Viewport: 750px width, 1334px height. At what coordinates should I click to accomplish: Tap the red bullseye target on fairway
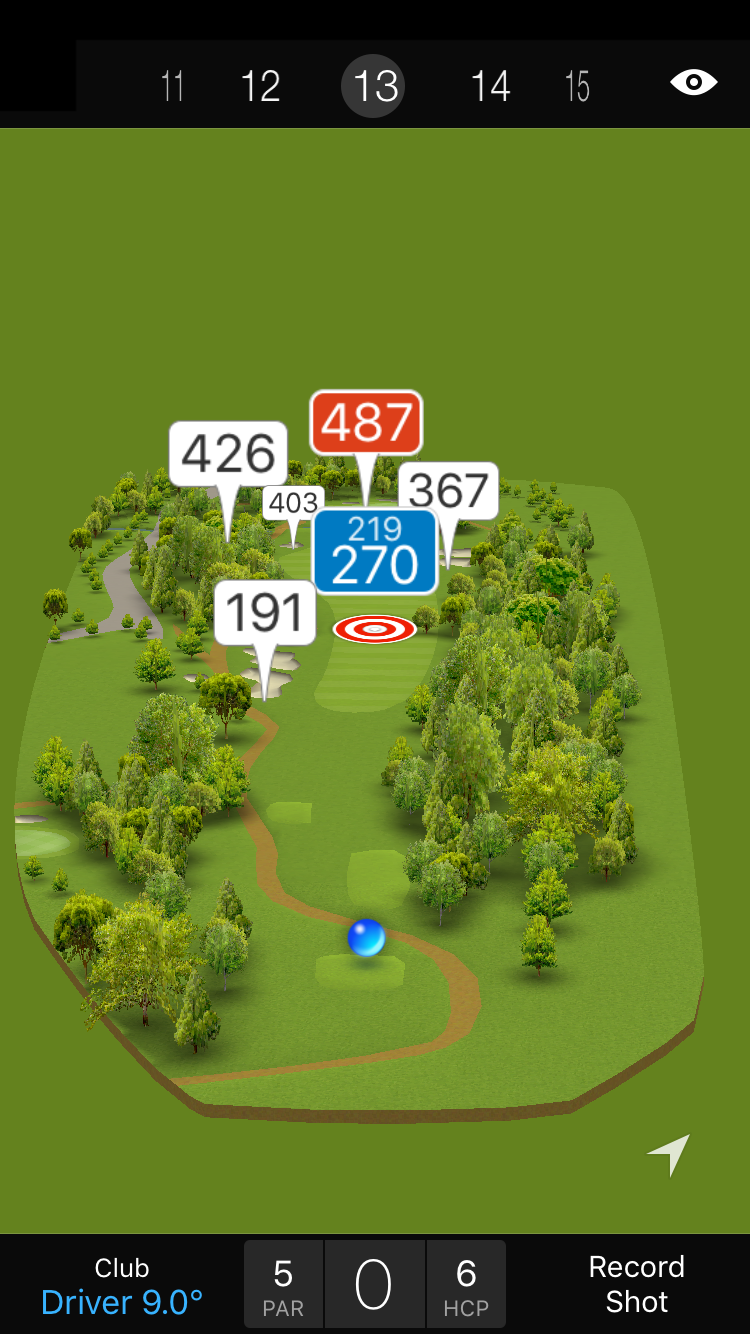(375, 629)
